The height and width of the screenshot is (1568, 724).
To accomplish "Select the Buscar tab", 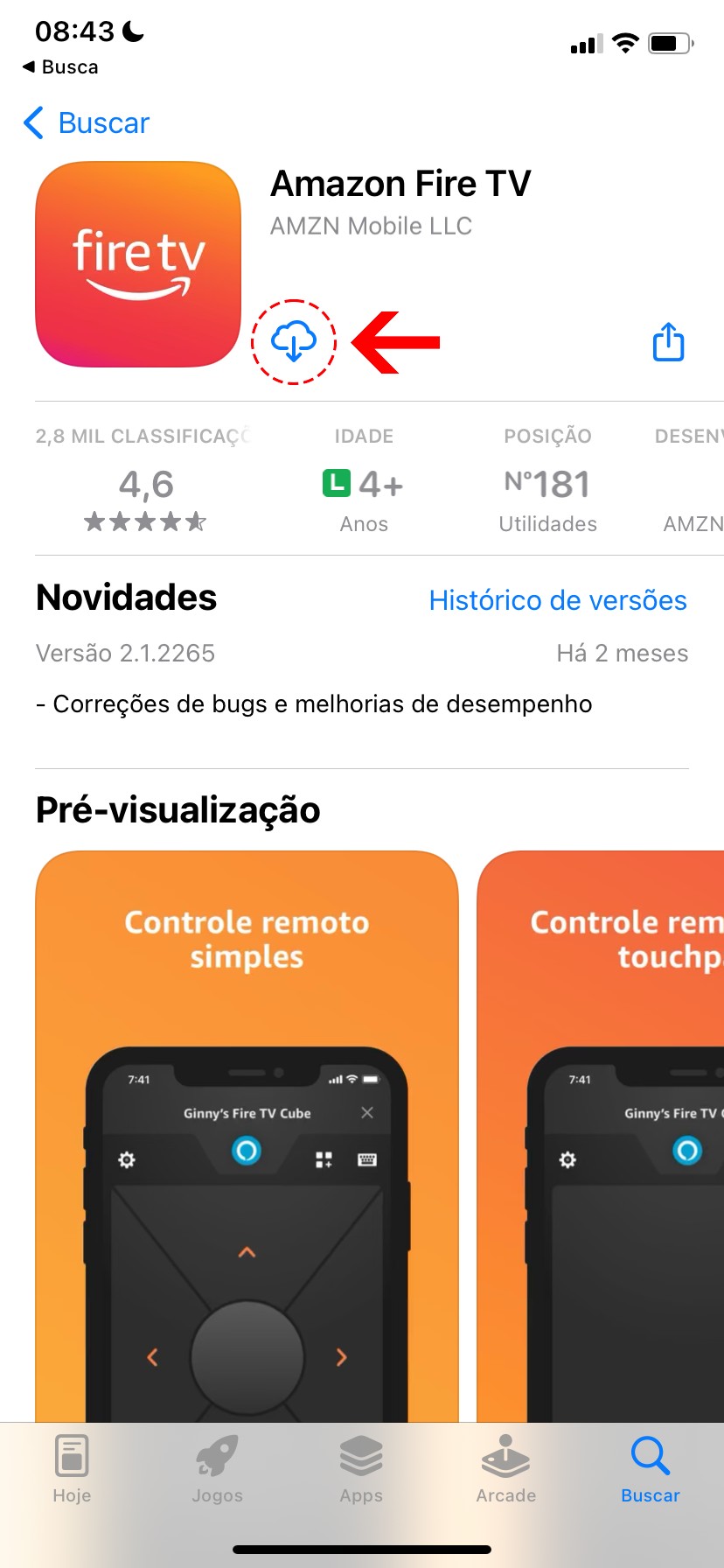I will point(650,1469).
